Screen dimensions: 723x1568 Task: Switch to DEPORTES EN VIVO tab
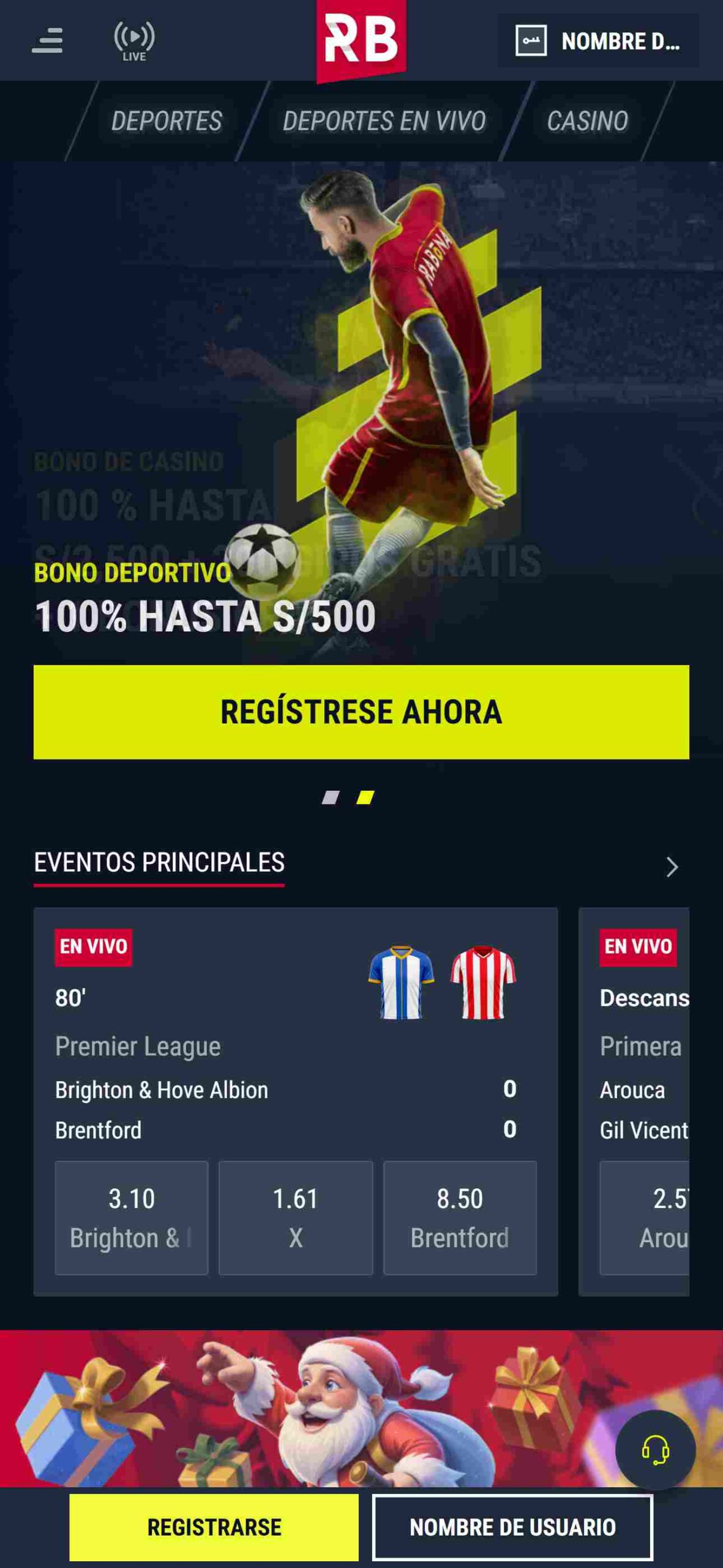384,121
